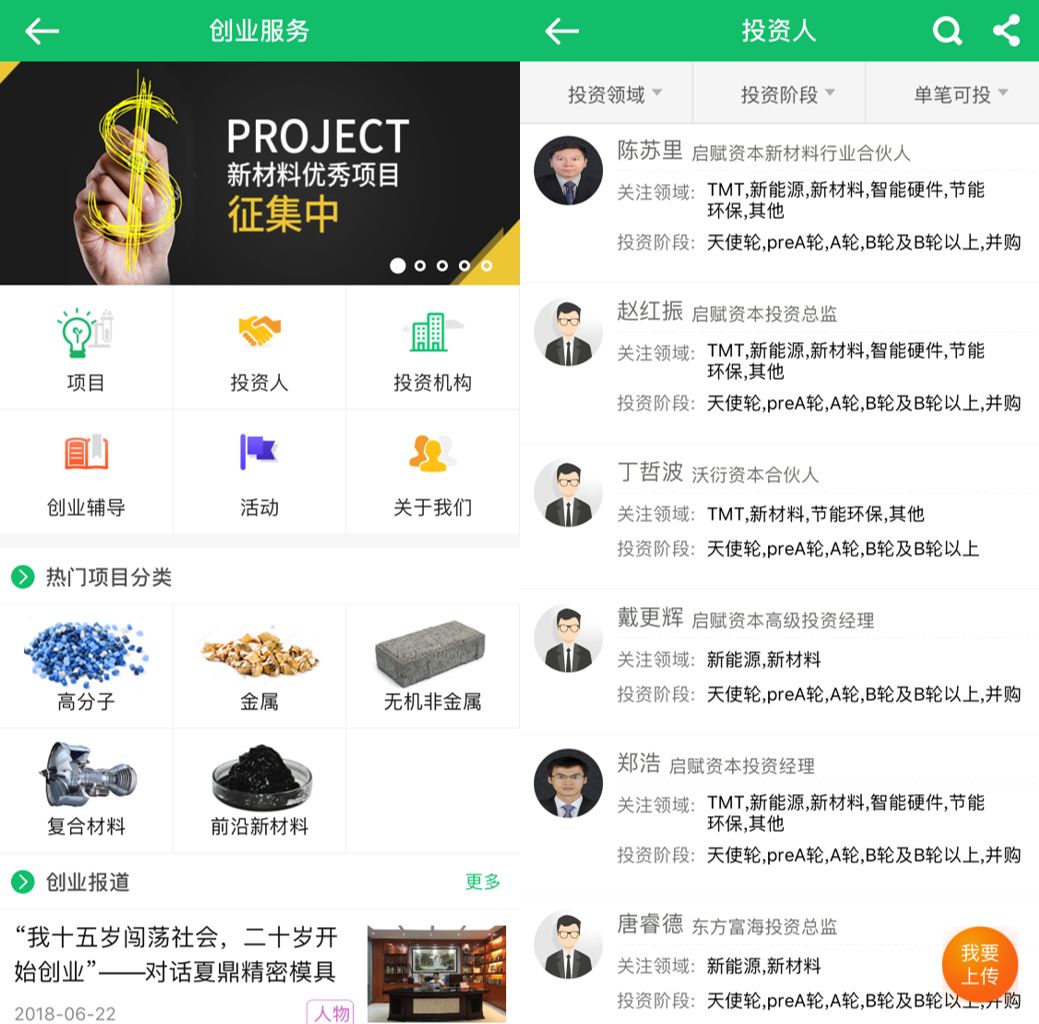Tap 更多 next to 创业报道
1039x1024 pixels.
click(482, 882)
